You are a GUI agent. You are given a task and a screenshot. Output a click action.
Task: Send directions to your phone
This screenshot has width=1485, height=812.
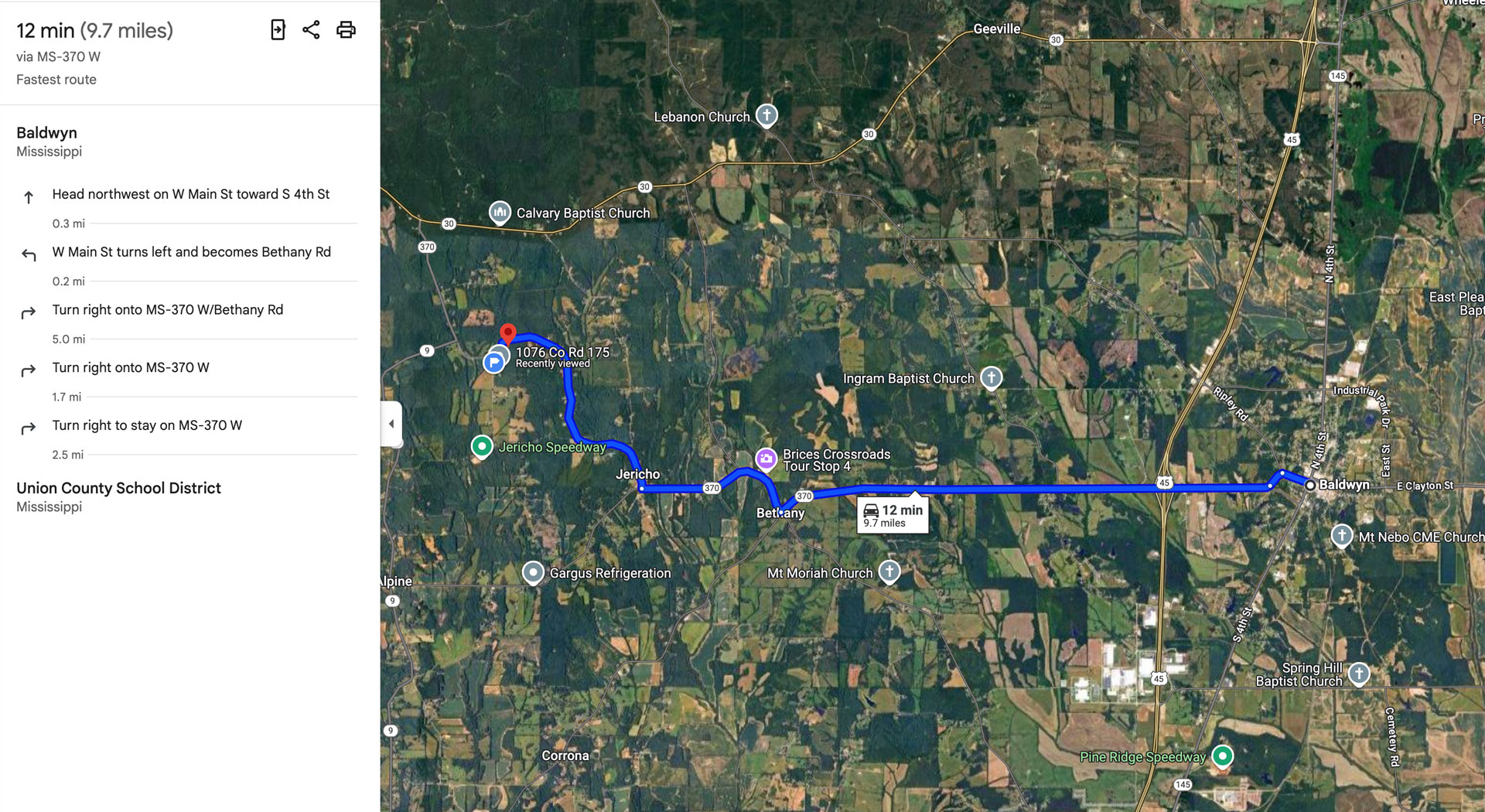point(278,30)
